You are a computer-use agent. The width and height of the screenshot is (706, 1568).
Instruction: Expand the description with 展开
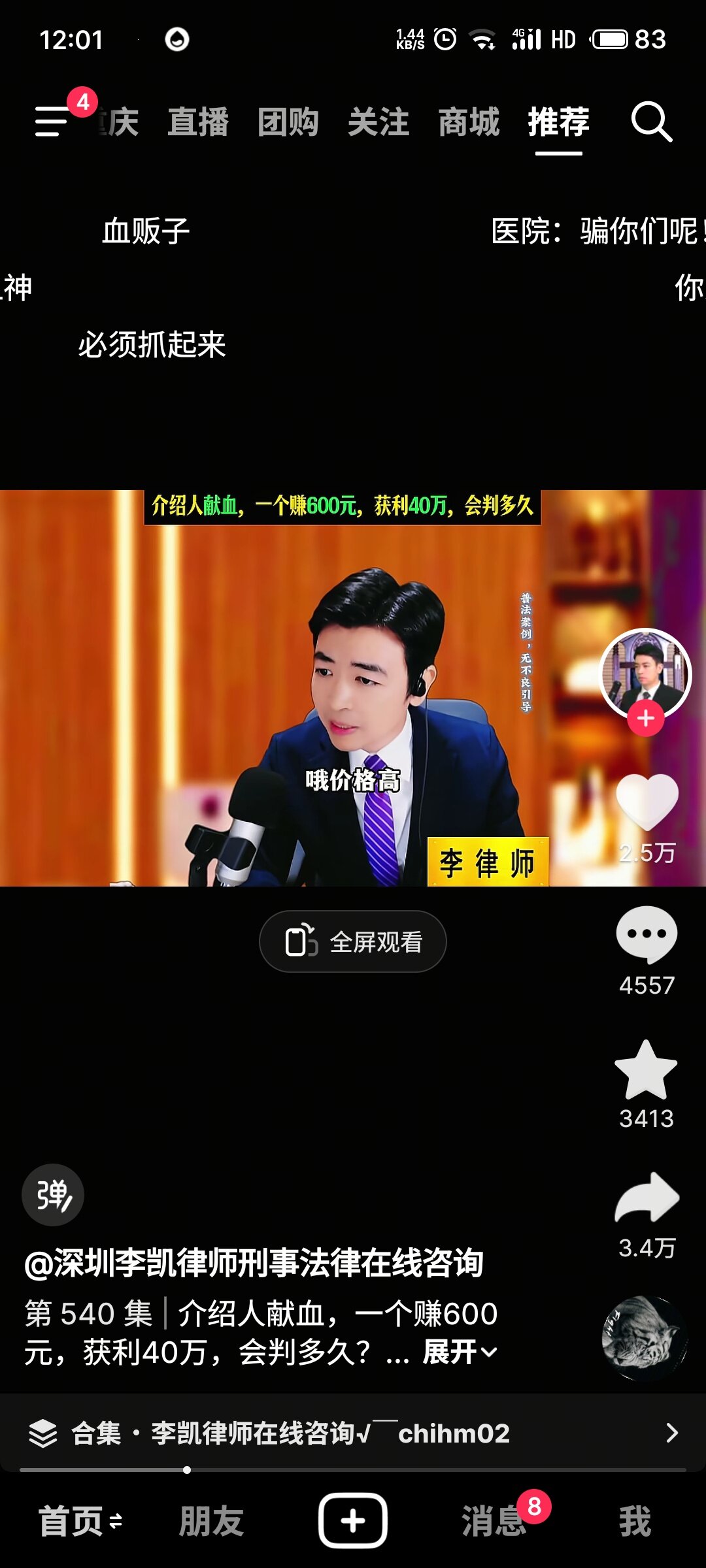[460, 1352]
